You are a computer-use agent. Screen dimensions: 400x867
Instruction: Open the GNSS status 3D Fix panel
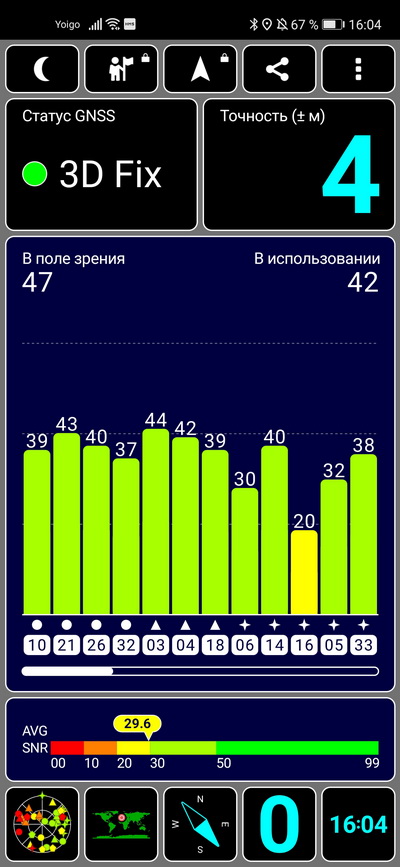coord(101,164)
